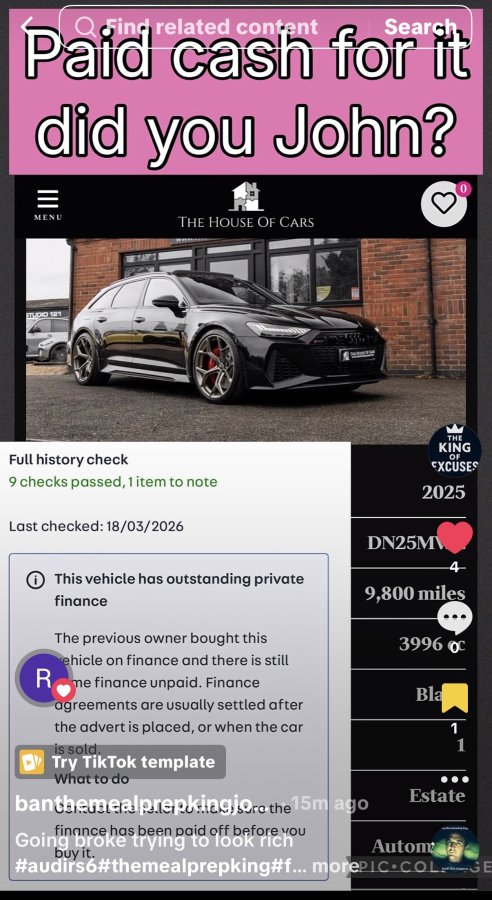Viewport: 492px width, 900px height.
Task: Open the sound disc in corner
Action: 455,848
